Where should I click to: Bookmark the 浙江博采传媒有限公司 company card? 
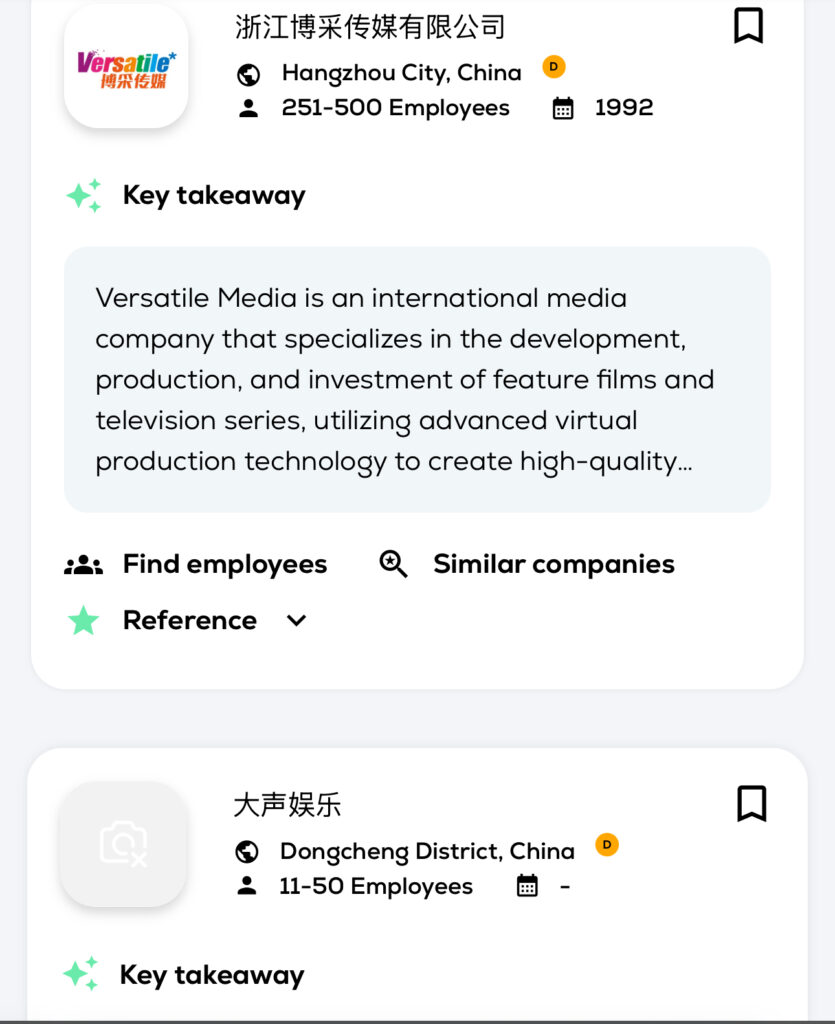tap(748, 26)
